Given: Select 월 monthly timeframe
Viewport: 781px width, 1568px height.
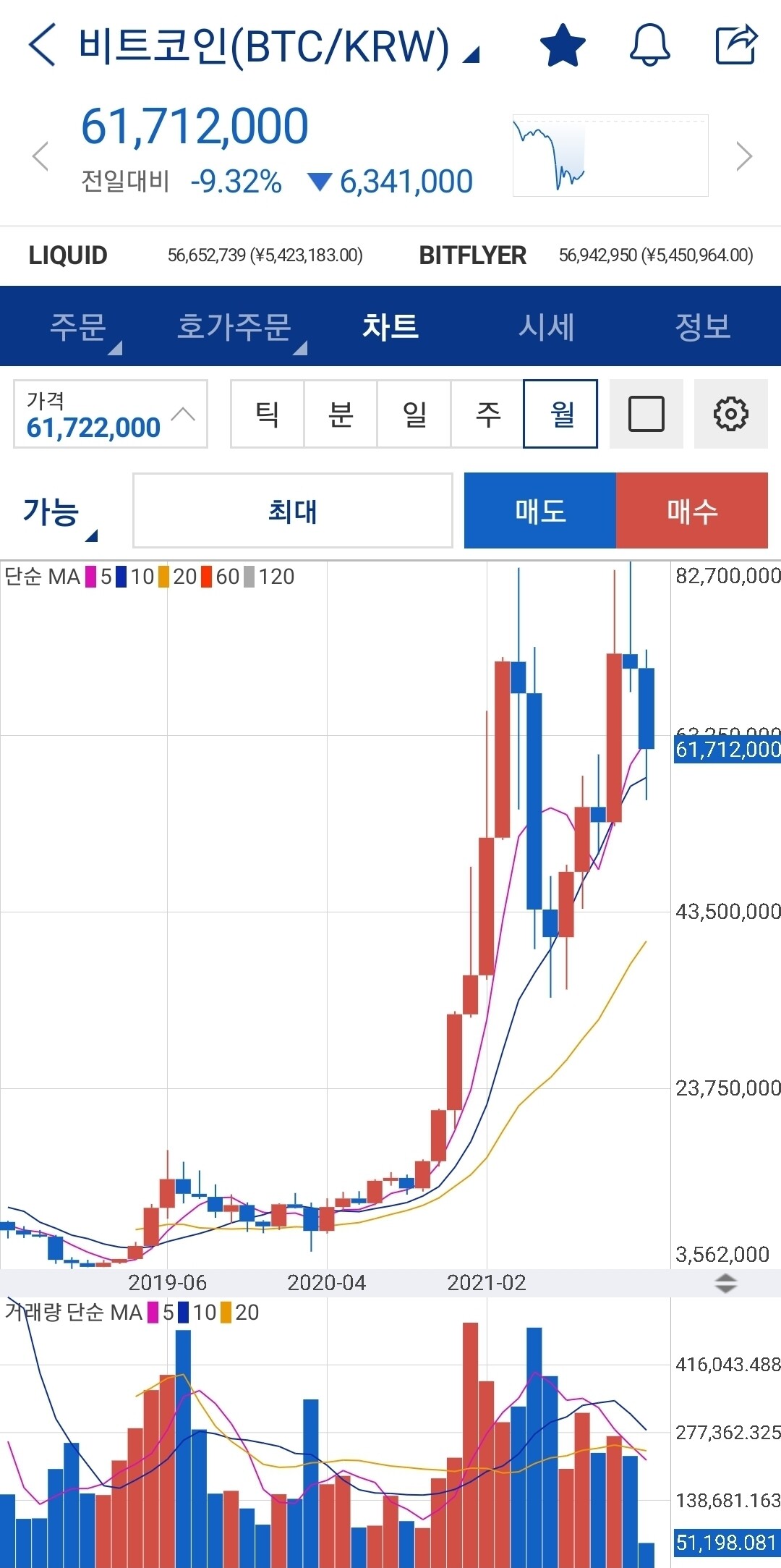Looking at the screenshot, I should click(x=560, y=414).
